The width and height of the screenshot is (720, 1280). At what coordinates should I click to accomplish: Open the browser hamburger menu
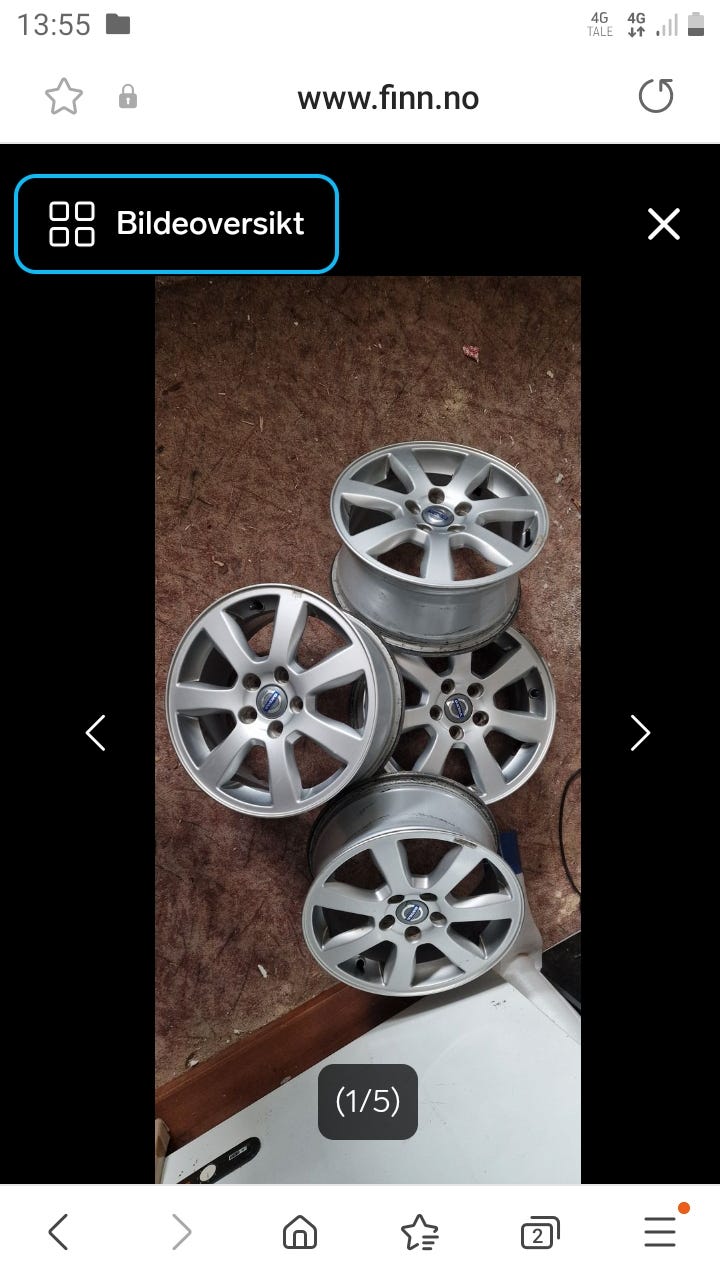pyautogui.click(x=660, y=1233)
